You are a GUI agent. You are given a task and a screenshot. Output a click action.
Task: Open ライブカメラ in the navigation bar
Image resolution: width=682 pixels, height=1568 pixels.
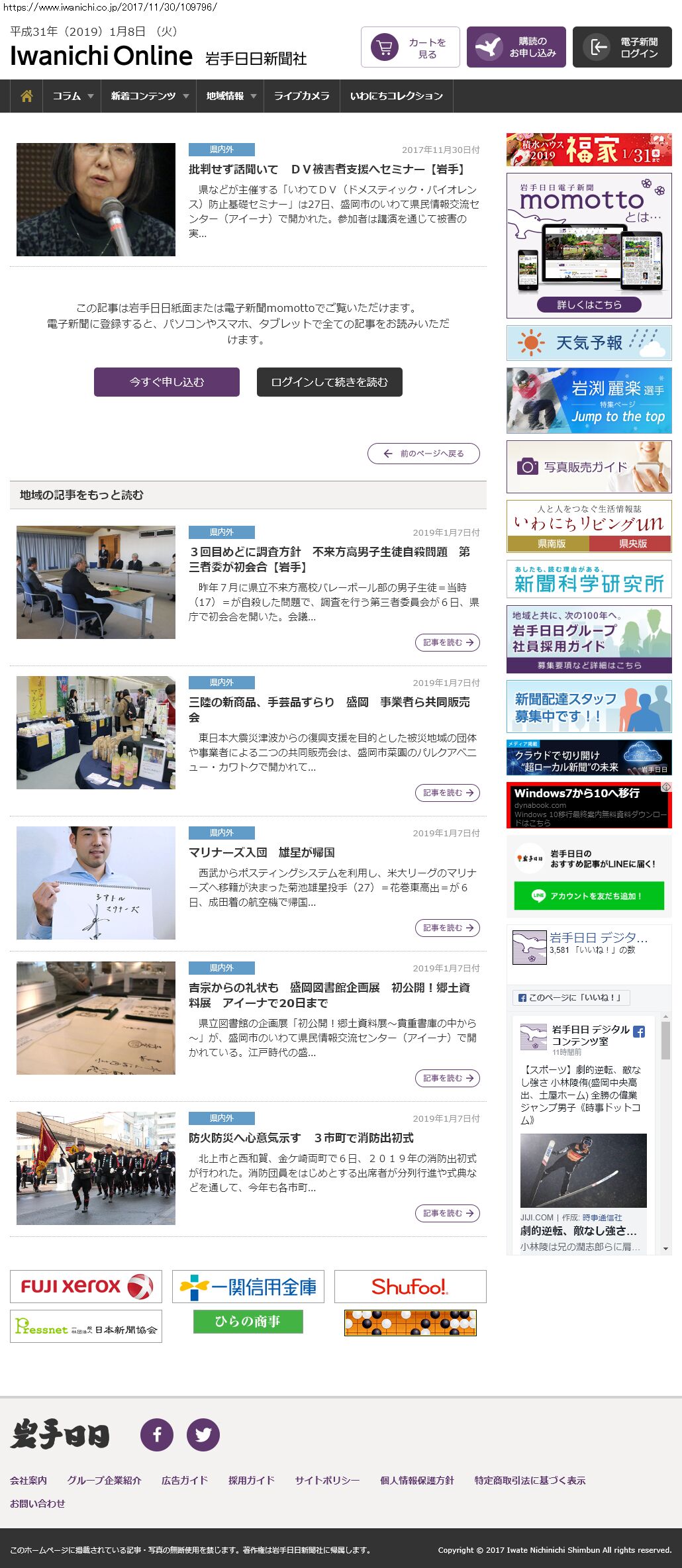click(302, 96)
